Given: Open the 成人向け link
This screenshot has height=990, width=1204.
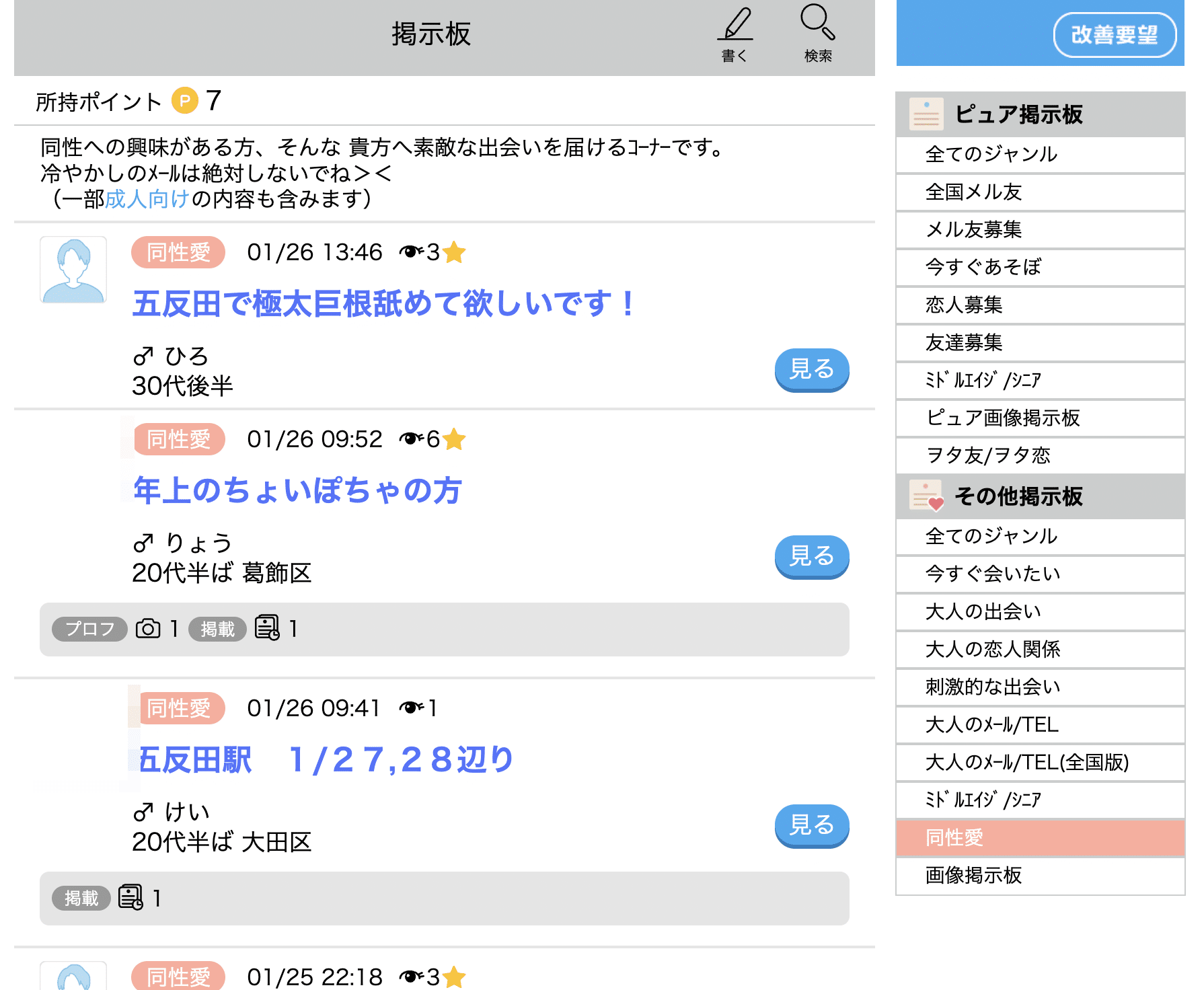Looking at the screenshot, I should click(147, 199).
